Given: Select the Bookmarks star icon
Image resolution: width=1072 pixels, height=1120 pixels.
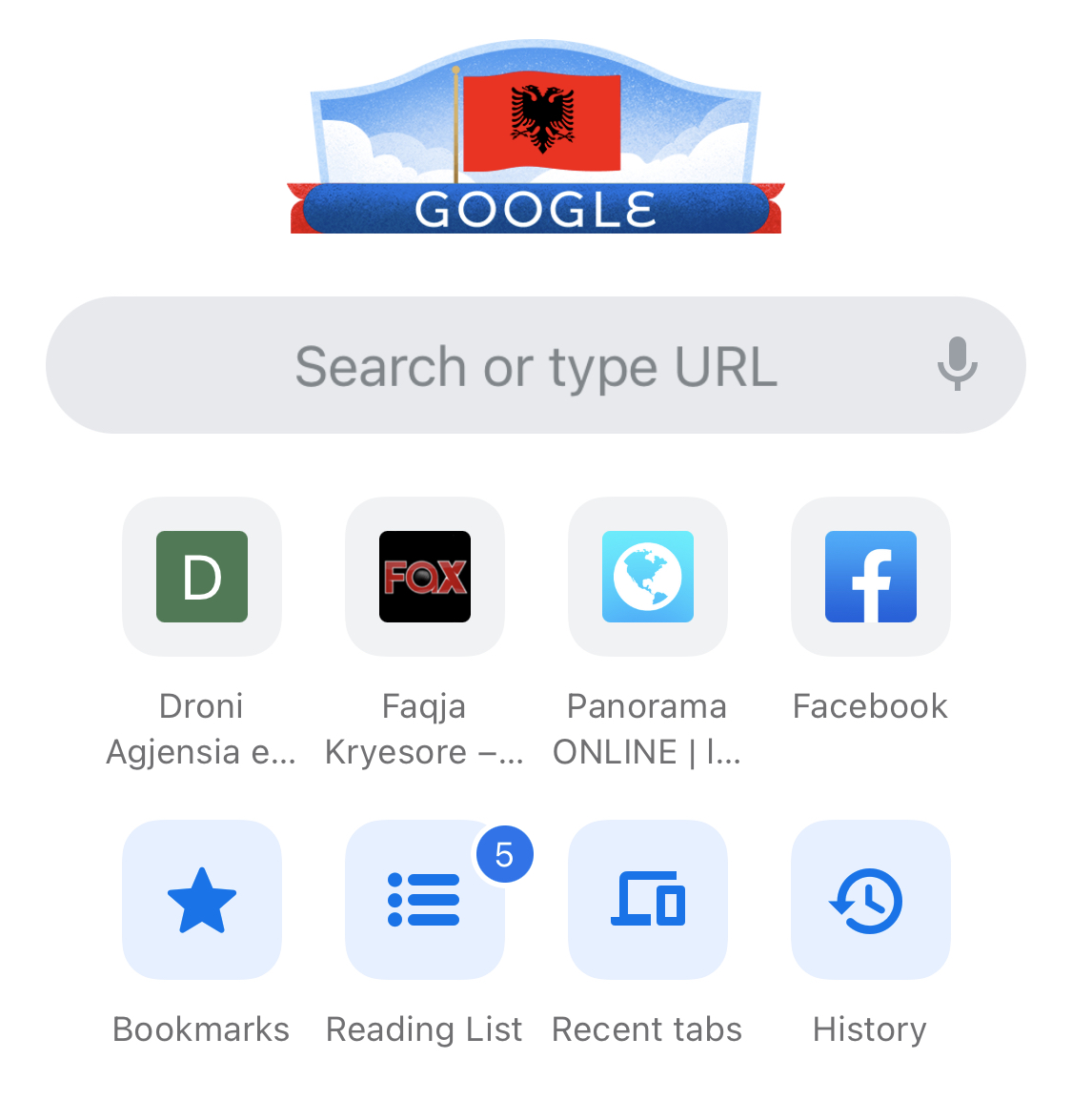Looking at the screenshot, I should (x=201, y=899).
